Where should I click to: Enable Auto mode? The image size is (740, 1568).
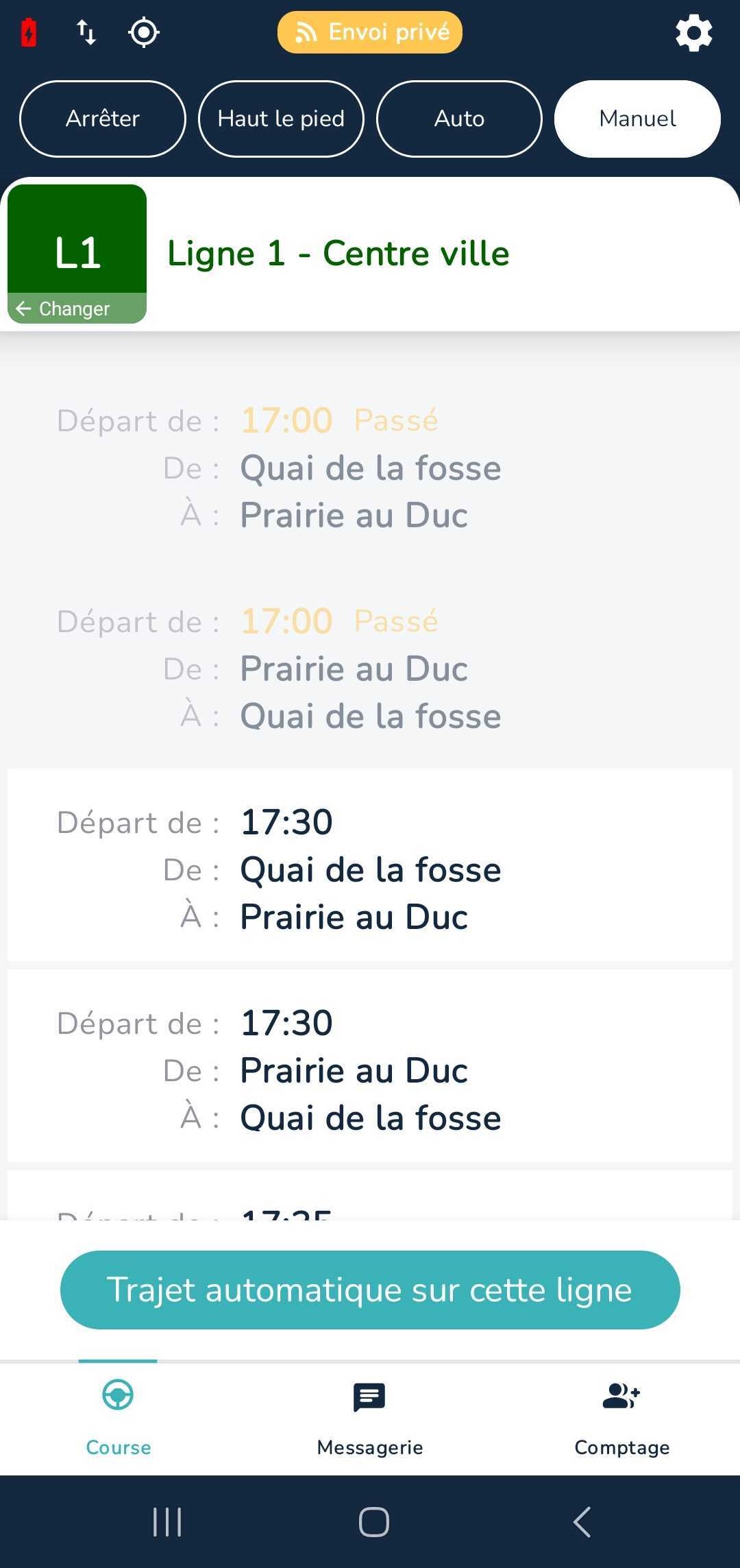point(458,119)
